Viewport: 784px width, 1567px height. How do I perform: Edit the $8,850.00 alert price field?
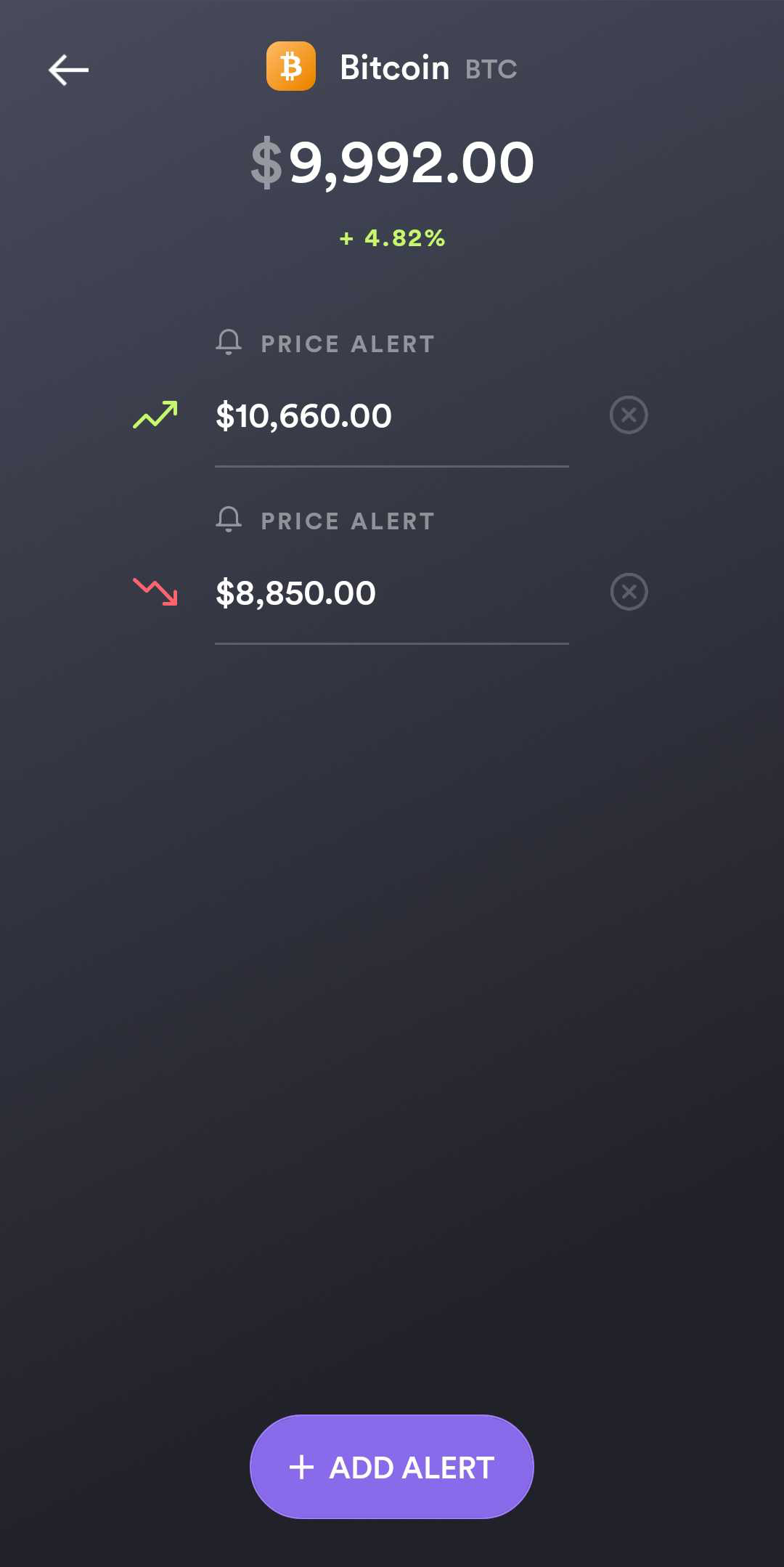pyautogui.click(x=295, y=593)
